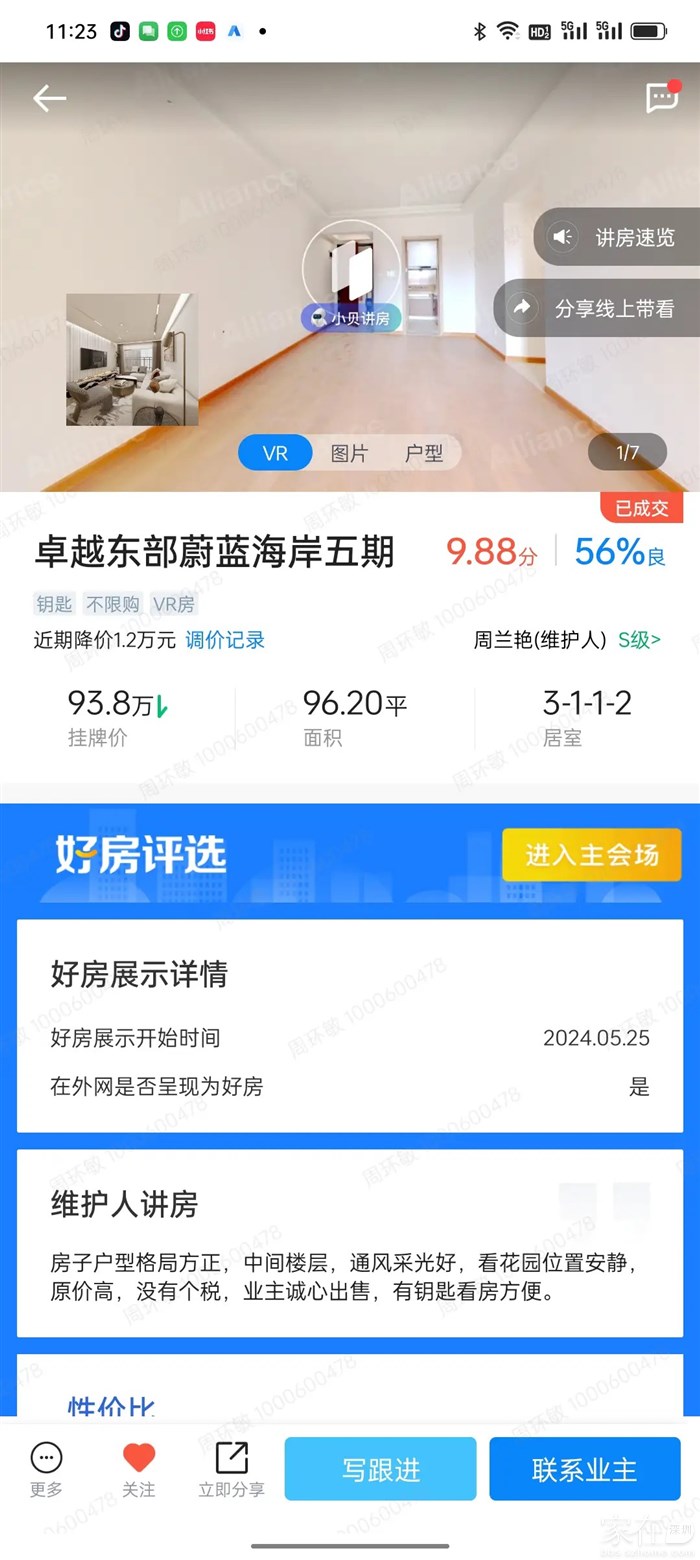Switch to the VR tab

tap(275, 453)
